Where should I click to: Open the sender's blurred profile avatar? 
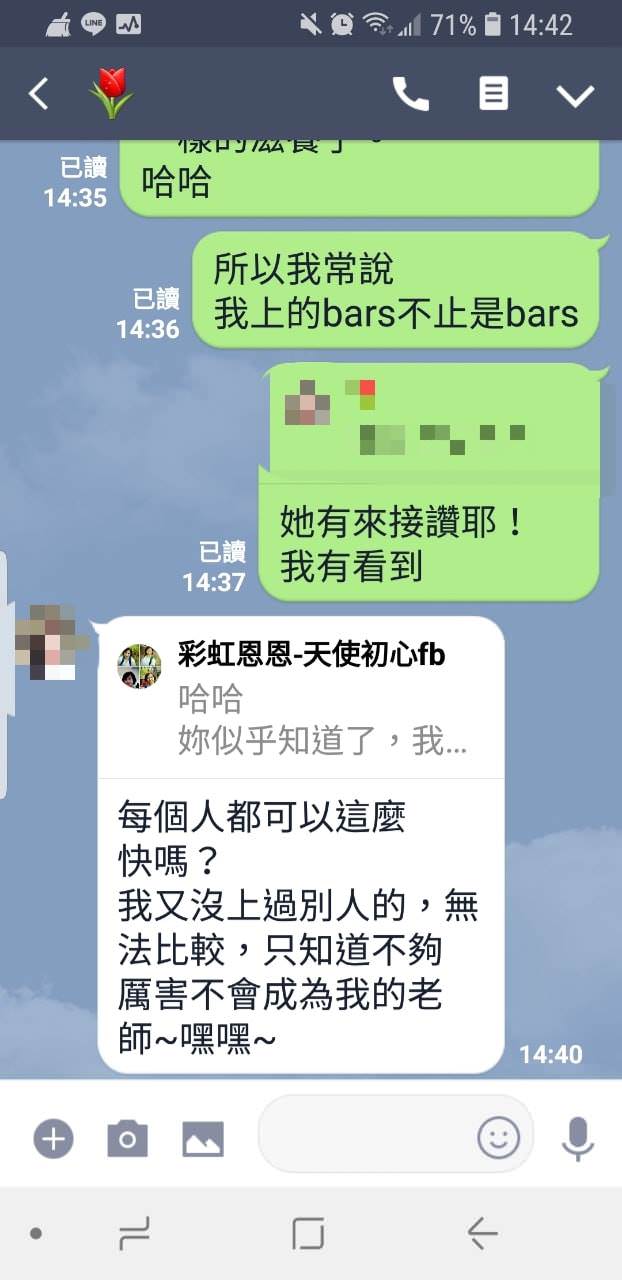pyautogui.click(x=46, y=642)
